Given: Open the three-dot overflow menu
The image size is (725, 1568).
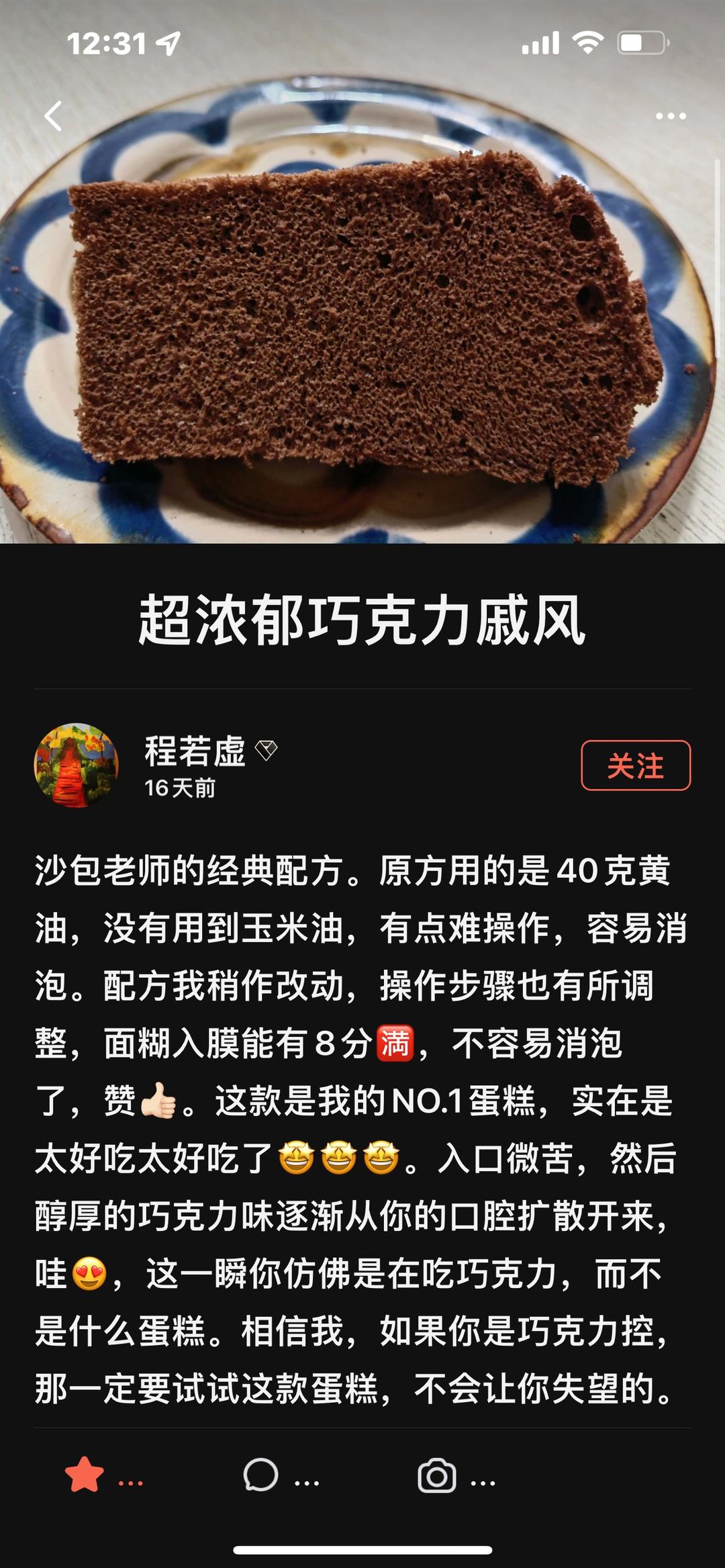Looking at the screenshot, I should (671, 116).
